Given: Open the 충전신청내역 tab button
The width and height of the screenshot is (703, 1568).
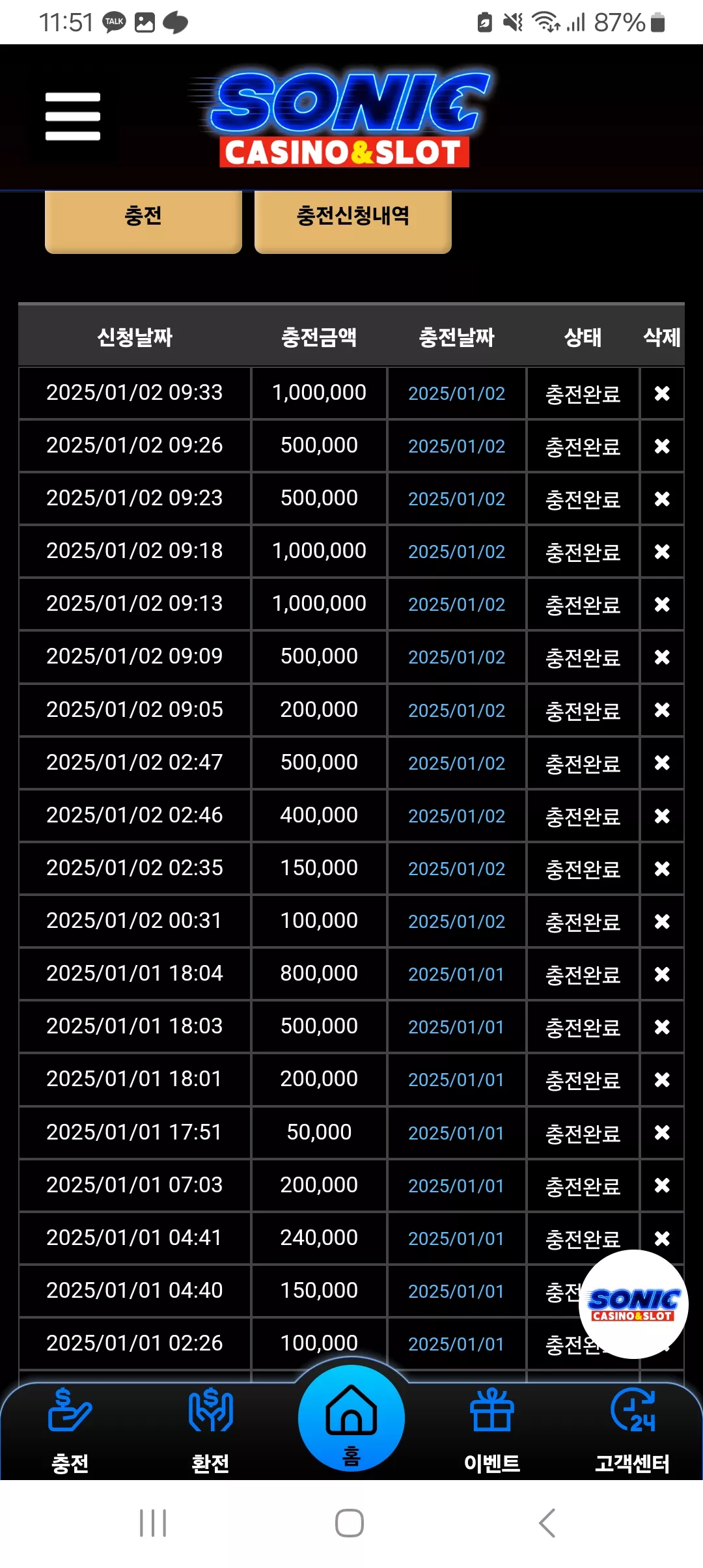Looking at the screenshot, I should (x=353, y=220).
